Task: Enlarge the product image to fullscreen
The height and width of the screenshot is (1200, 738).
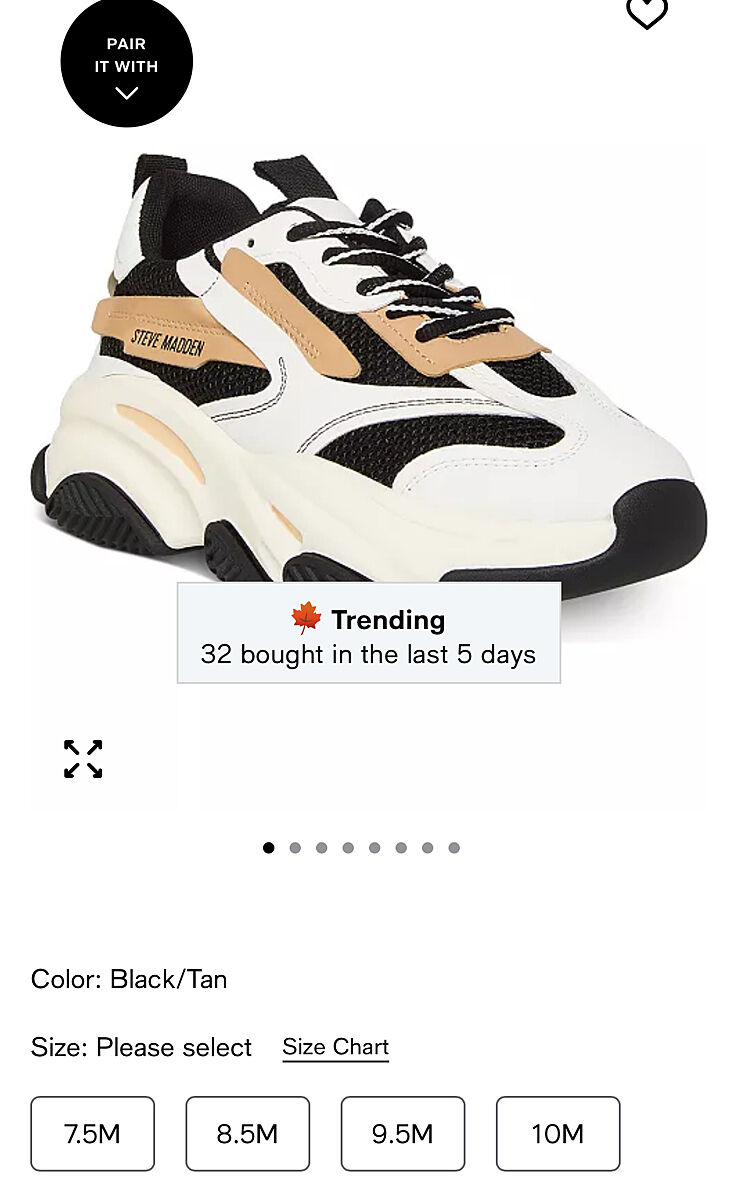Action: (x=83, y=759)
